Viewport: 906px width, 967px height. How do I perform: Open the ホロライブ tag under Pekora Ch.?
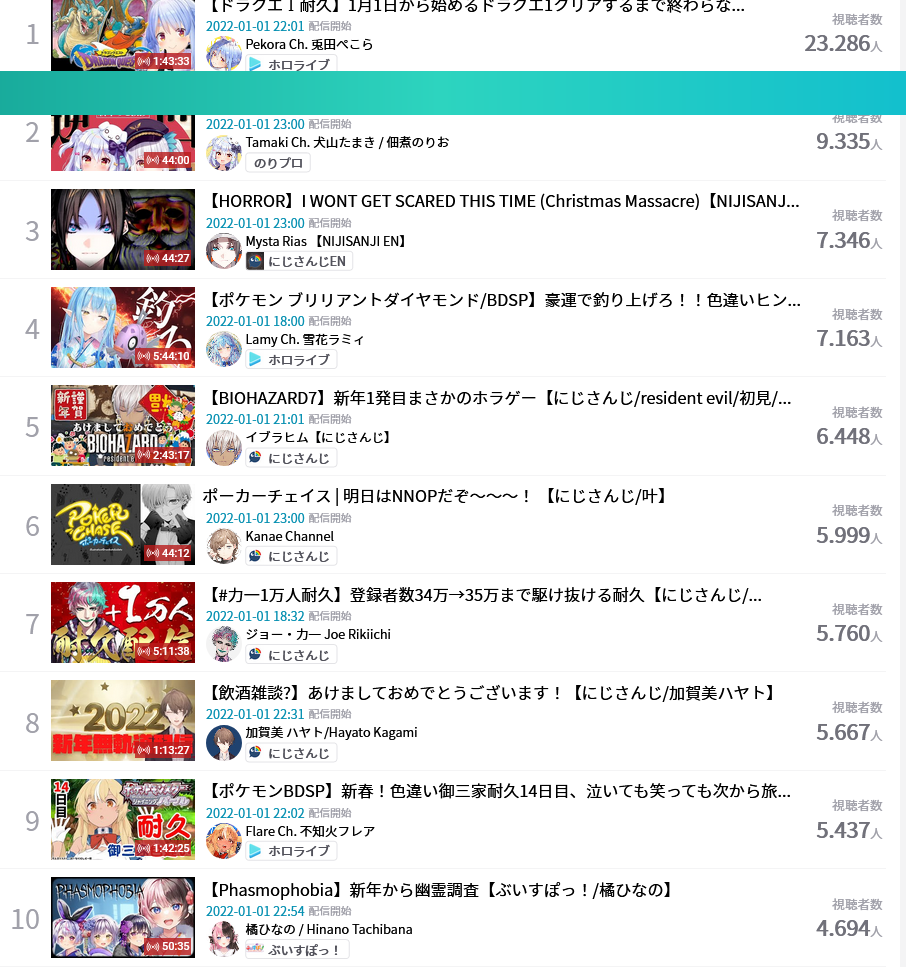(291, 64)
